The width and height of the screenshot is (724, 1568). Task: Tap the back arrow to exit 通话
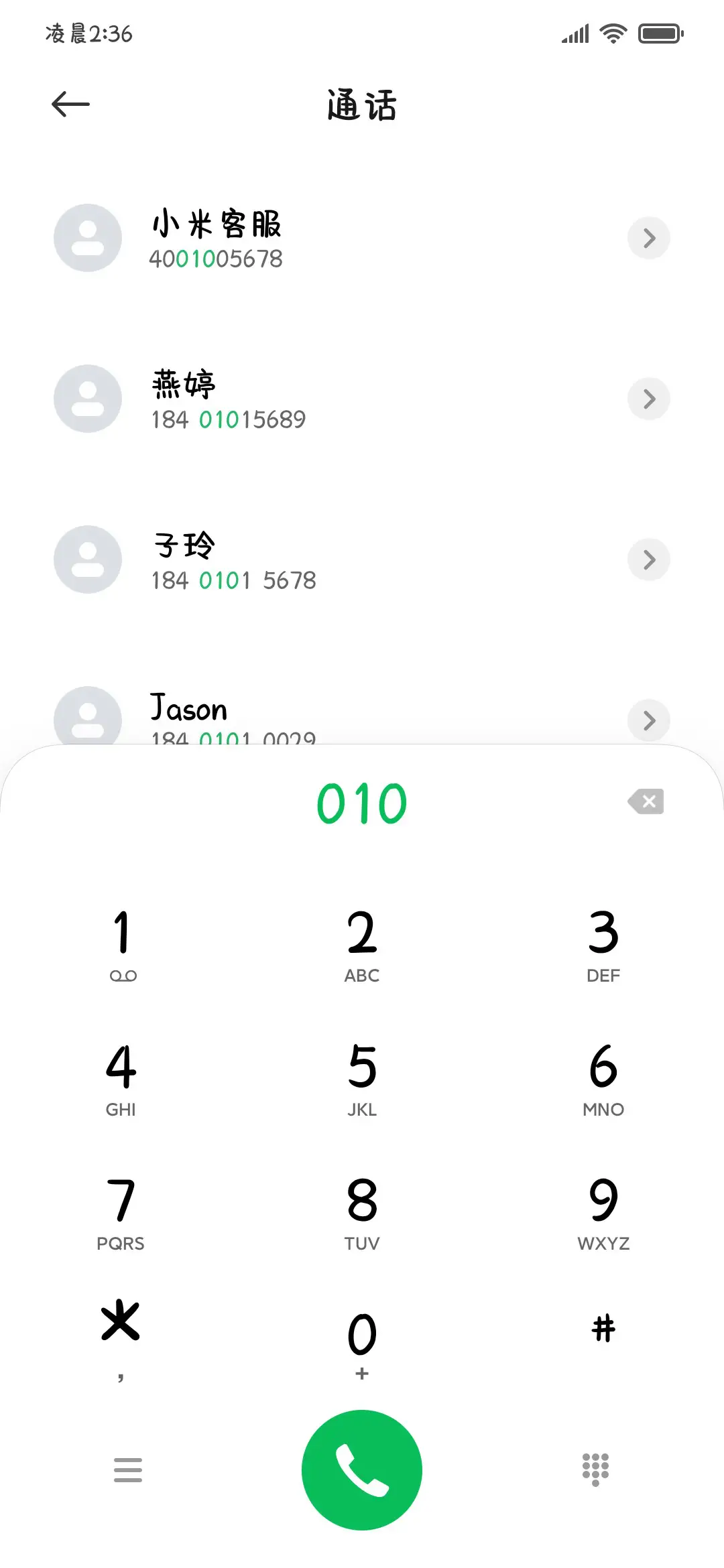point(70,104)
